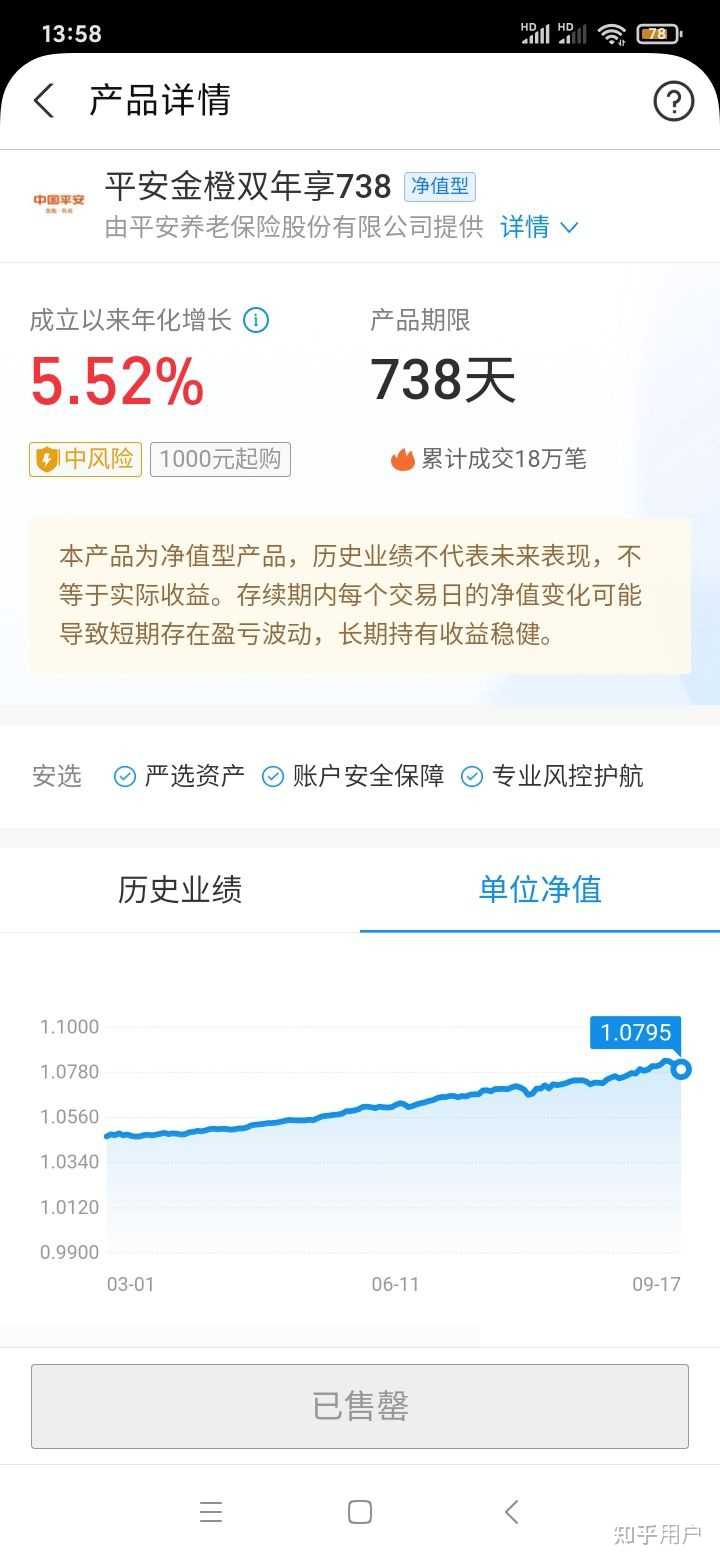
Task: Switch to the 历史业绩 tab
Action: [x=180, y=889]
